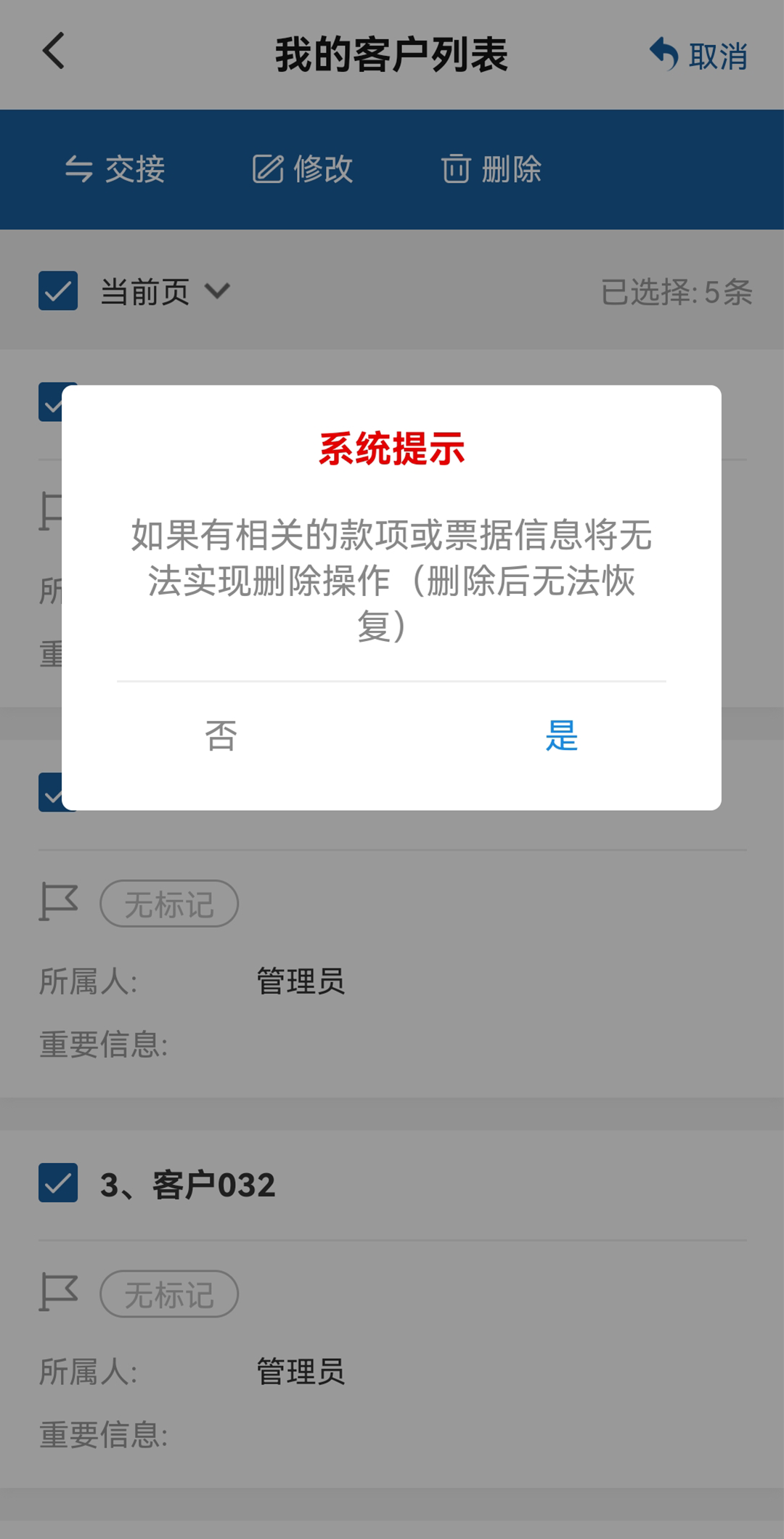Screen dimensions: 784x1539
Task: Uncheck the checkbox for 客户032
Action: click(x=58, y=1183)
